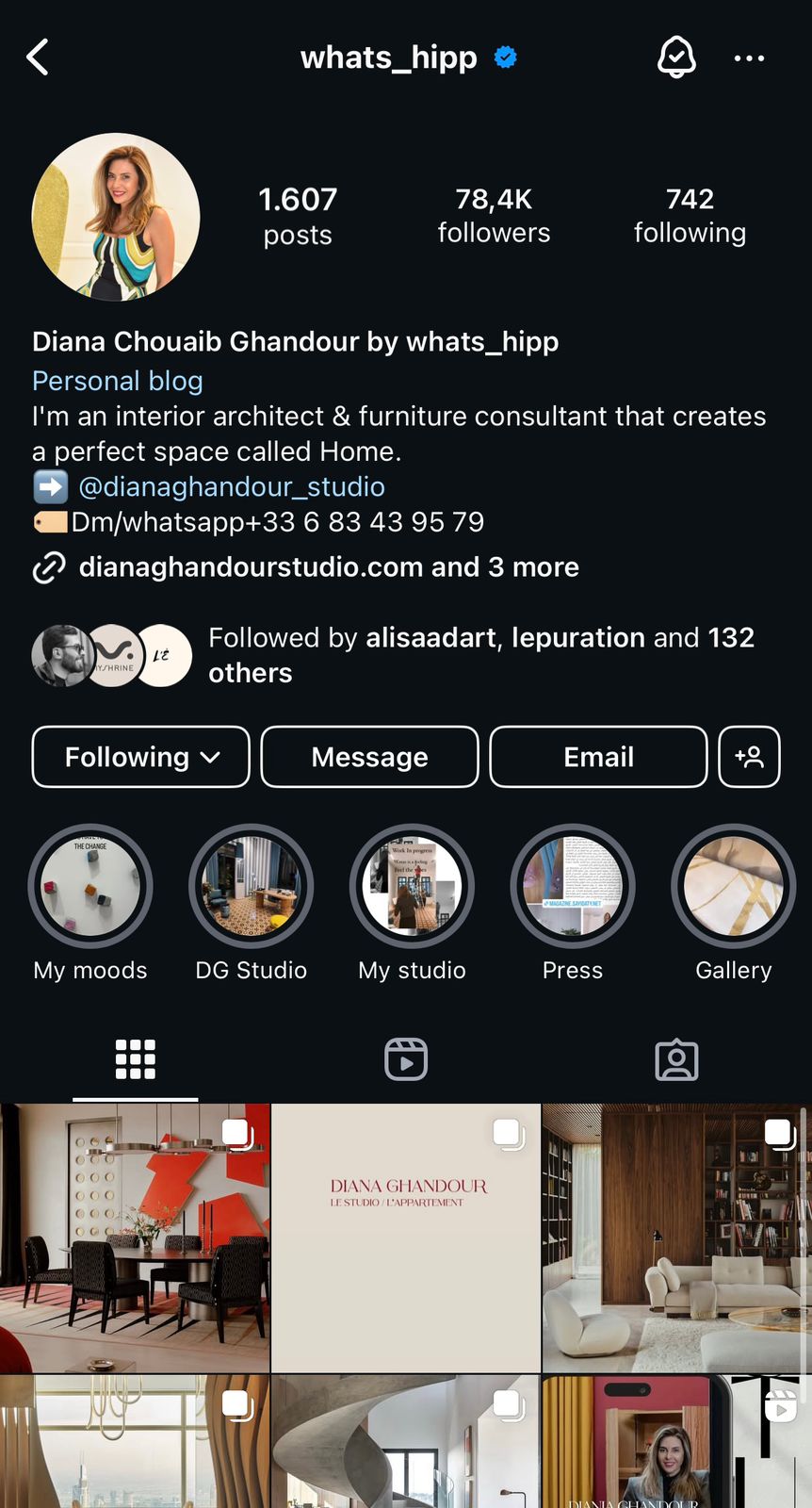Open the notifications bell for whats_hipp

pos(676,57)
